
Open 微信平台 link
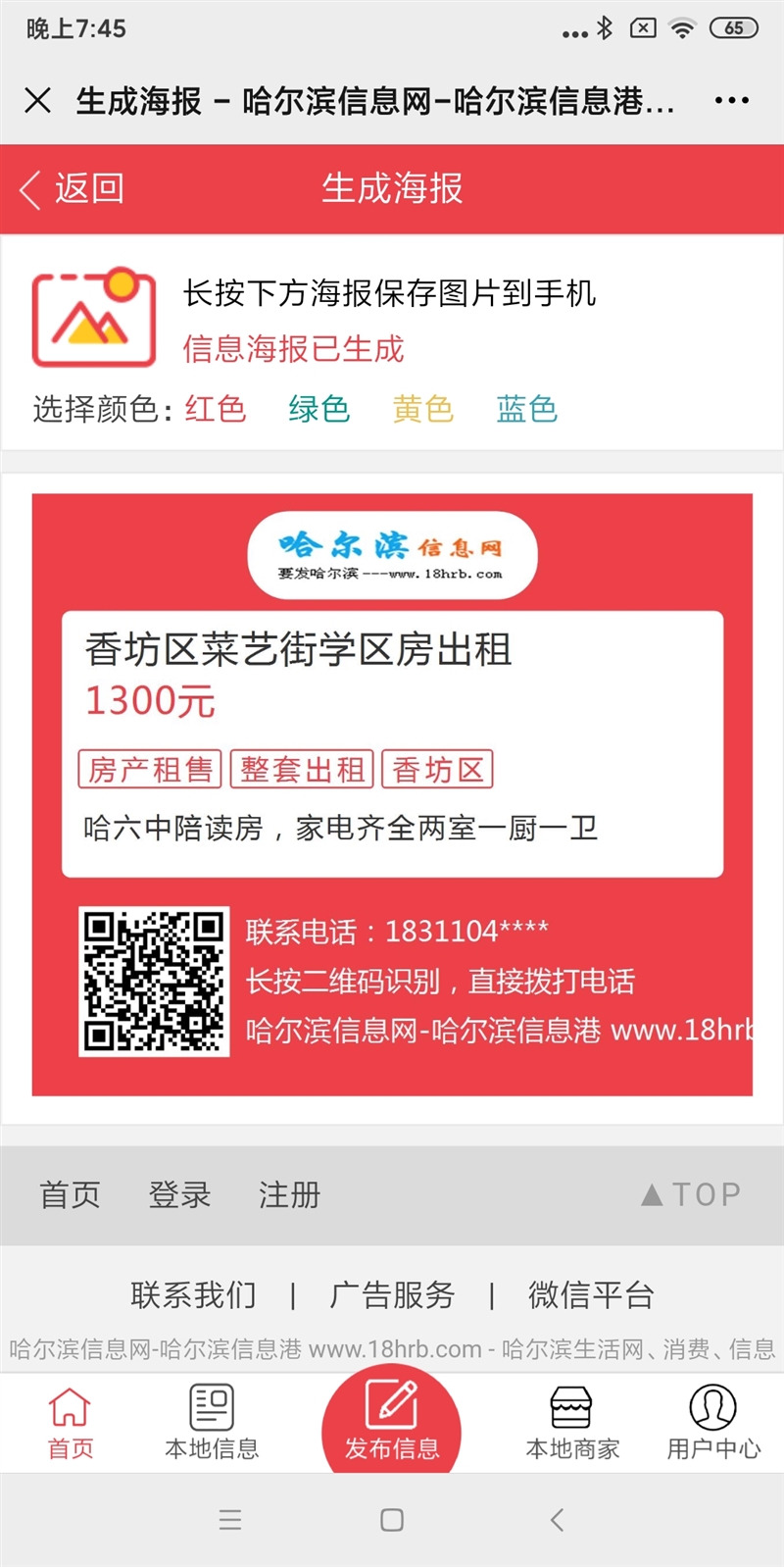591,1295
